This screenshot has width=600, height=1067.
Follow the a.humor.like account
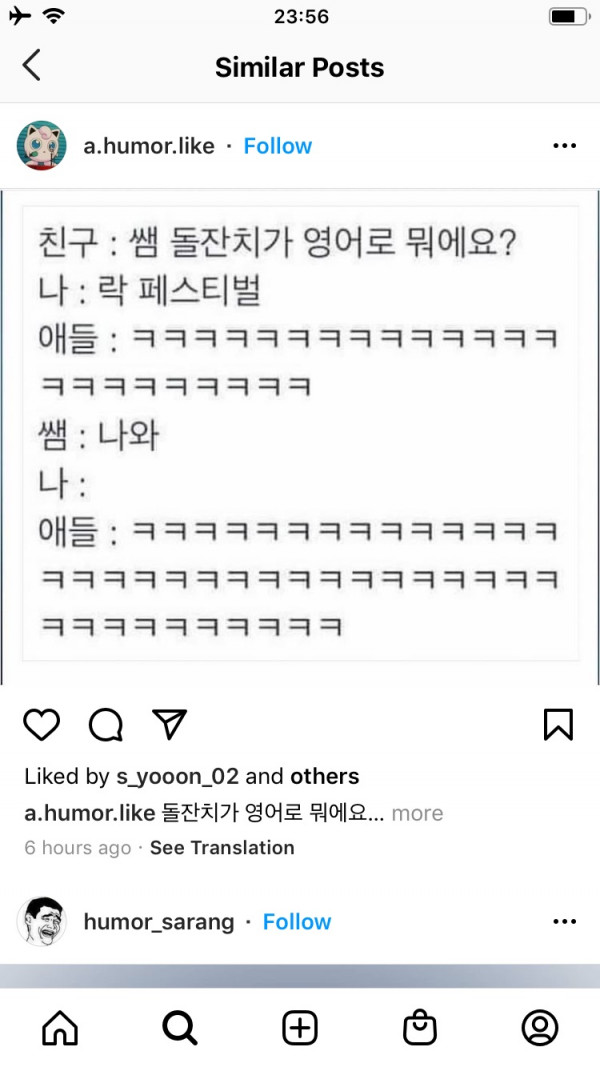click(x=277, y=146)
